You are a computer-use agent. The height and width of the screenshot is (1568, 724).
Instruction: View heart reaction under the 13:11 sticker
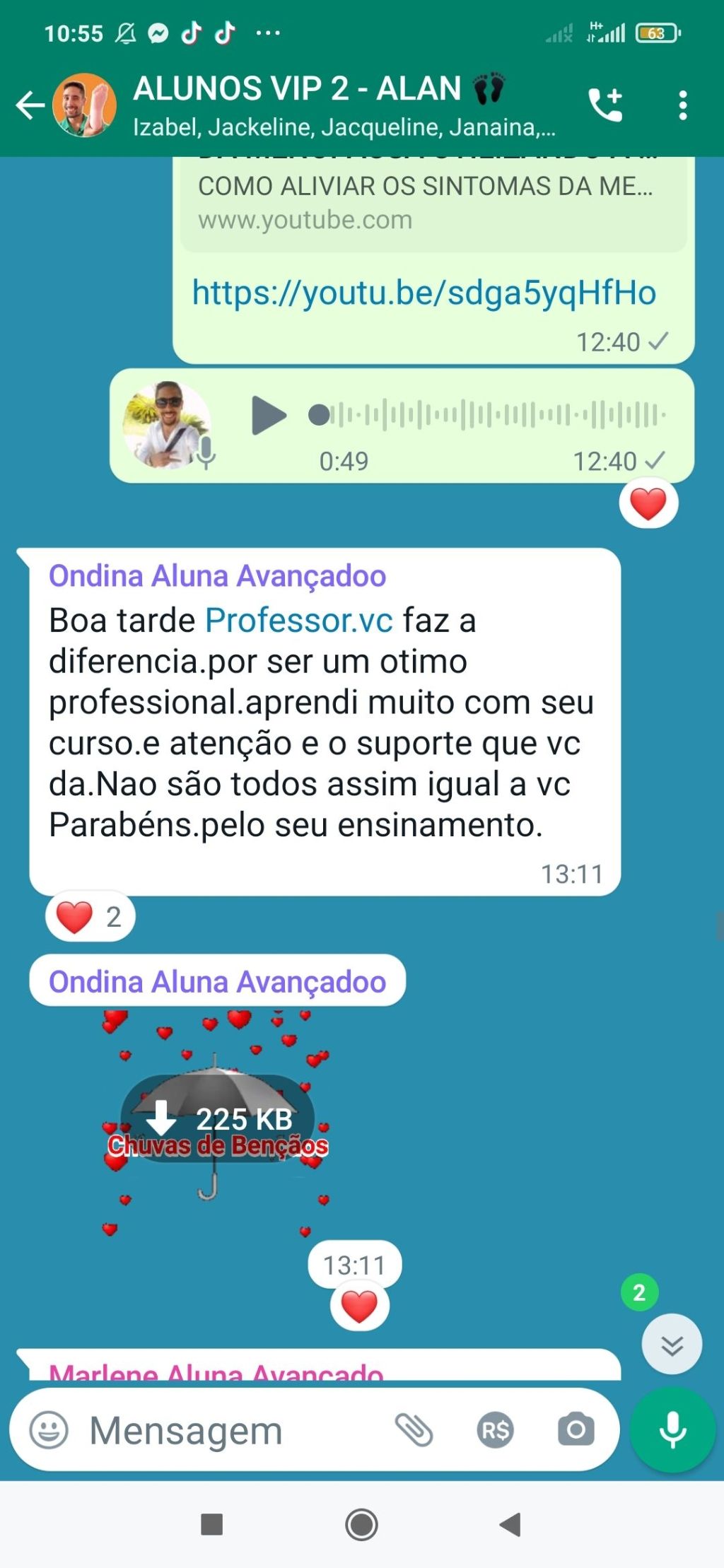click(x=359, y=1306)
